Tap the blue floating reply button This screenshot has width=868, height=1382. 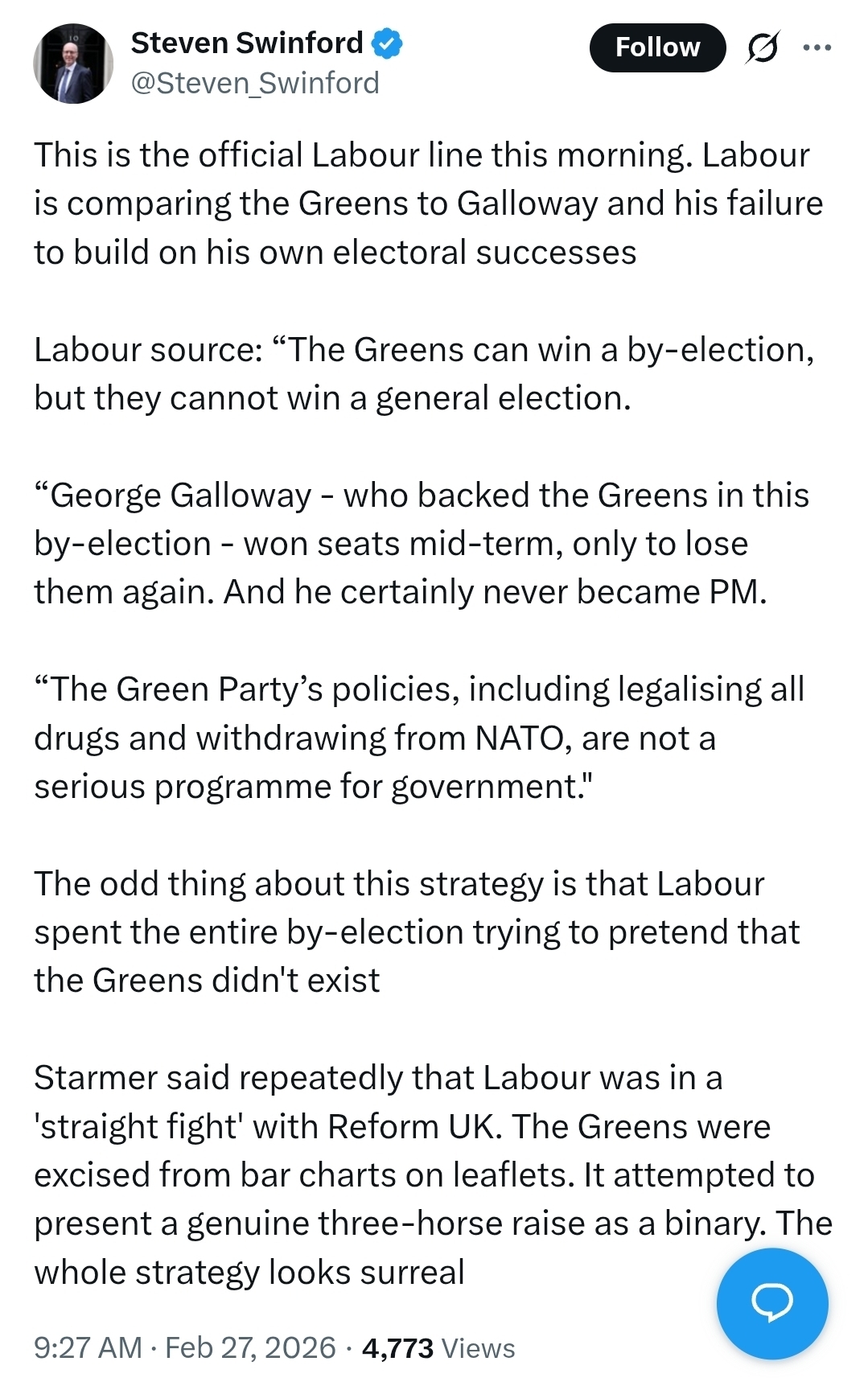771,1302
